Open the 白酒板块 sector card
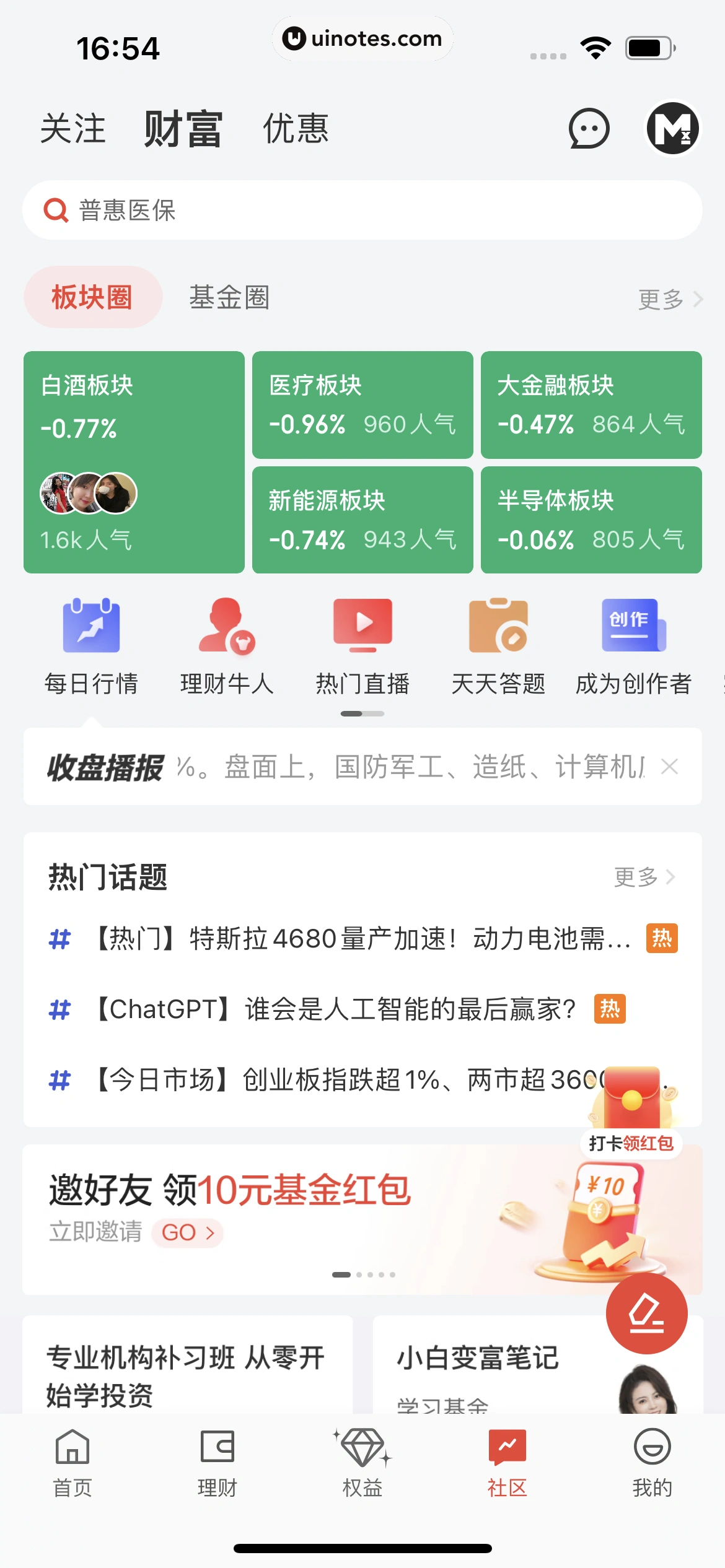Image resolution: width=725 pixels, height=1568 pixels. 134,462
